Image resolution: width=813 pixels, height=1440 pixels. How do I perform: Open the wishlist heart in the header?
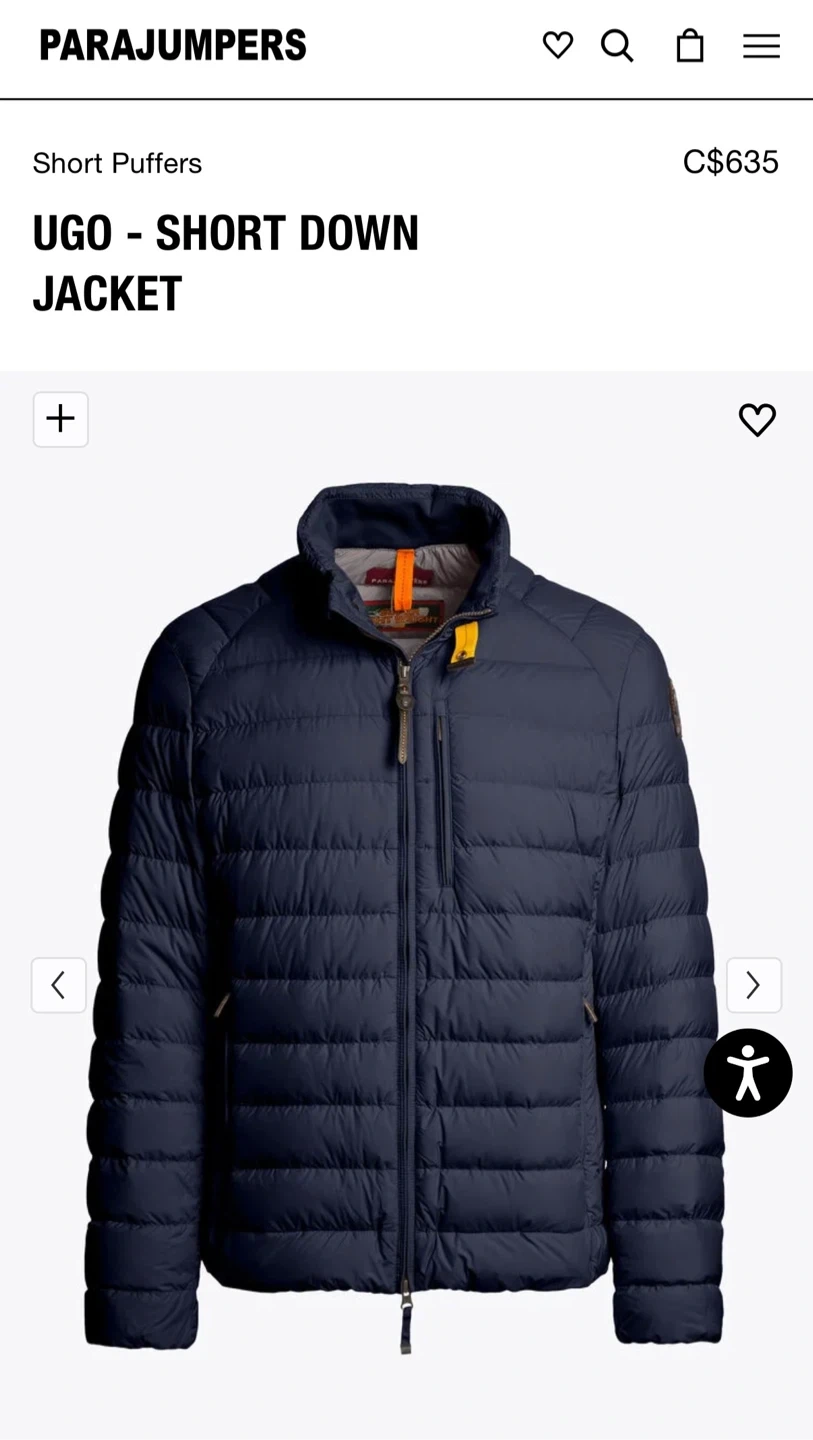pyautogui.click(x=557, y=45)
